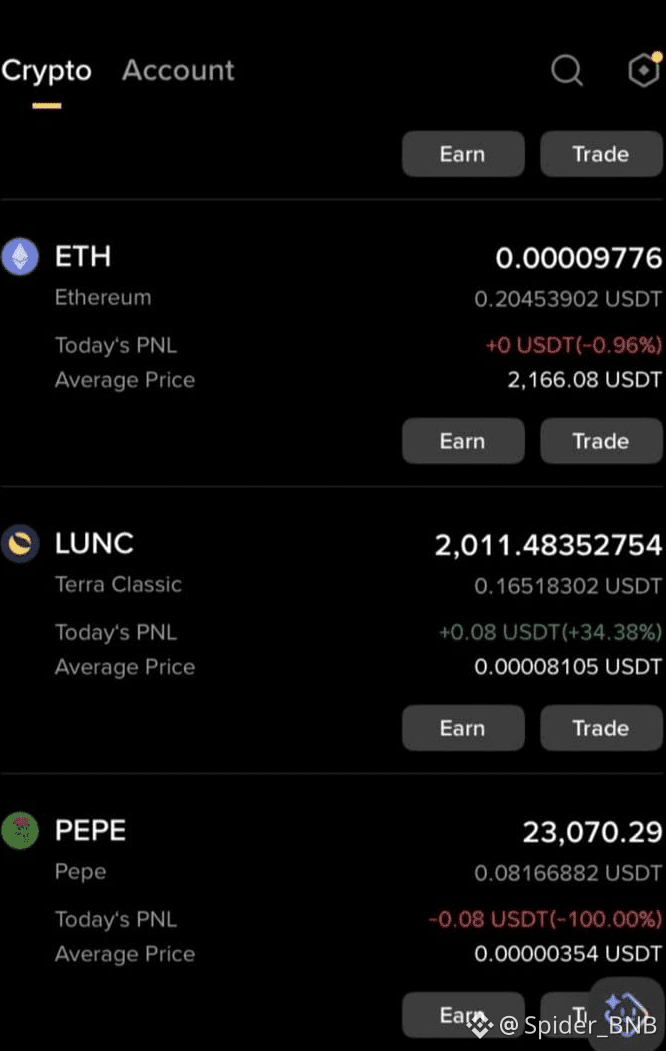Open the hexagon settings icon
Screen dimensions: 666x1051
(644, 69)
